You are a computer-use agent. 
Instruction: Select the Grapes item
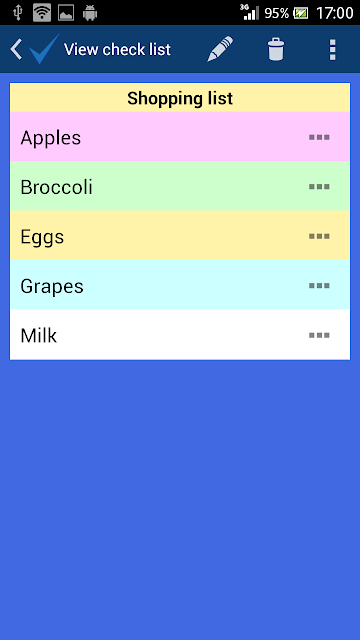click(180, 285)
